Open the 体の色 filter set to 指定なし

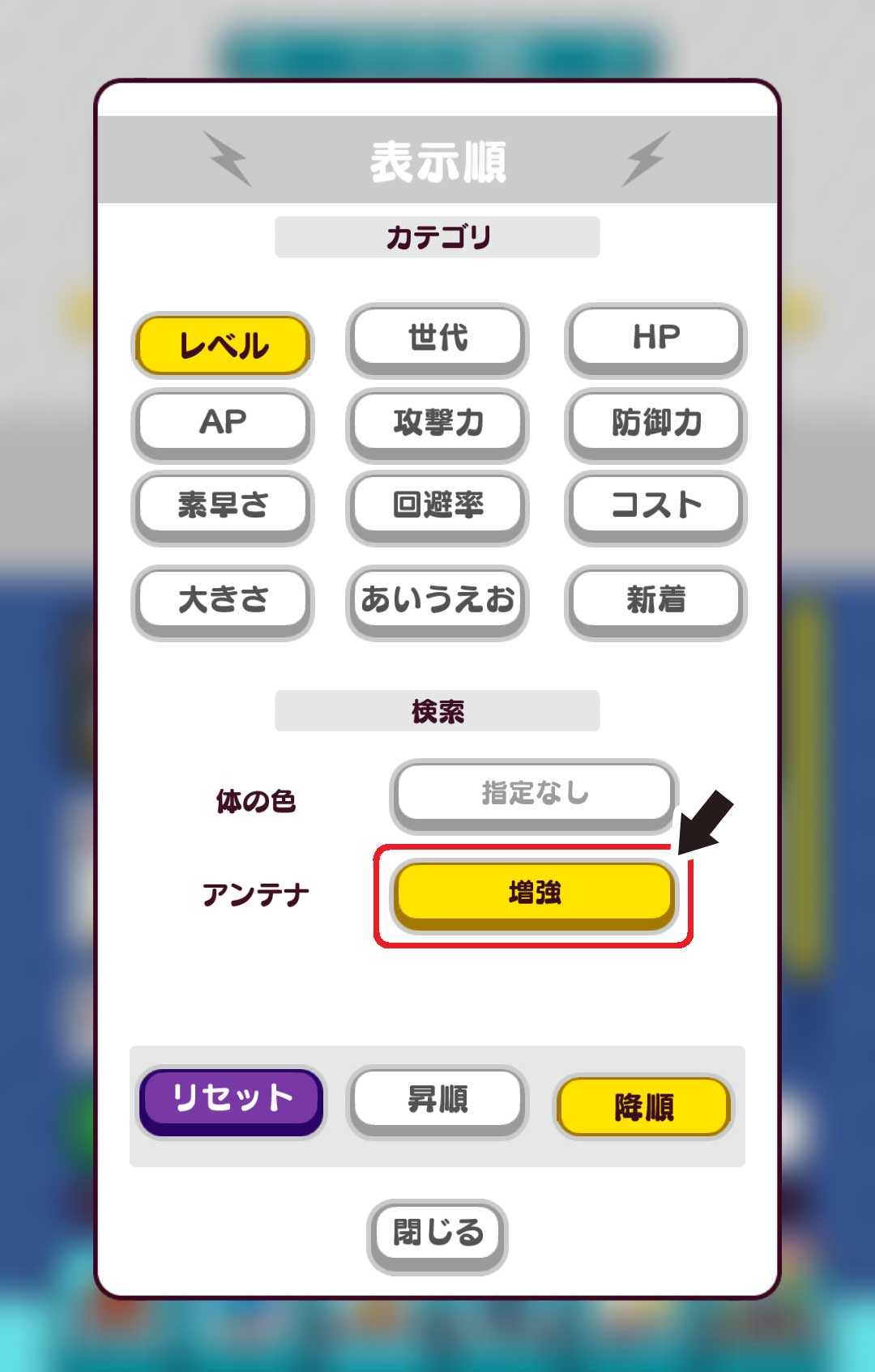(x=534, y=793)
